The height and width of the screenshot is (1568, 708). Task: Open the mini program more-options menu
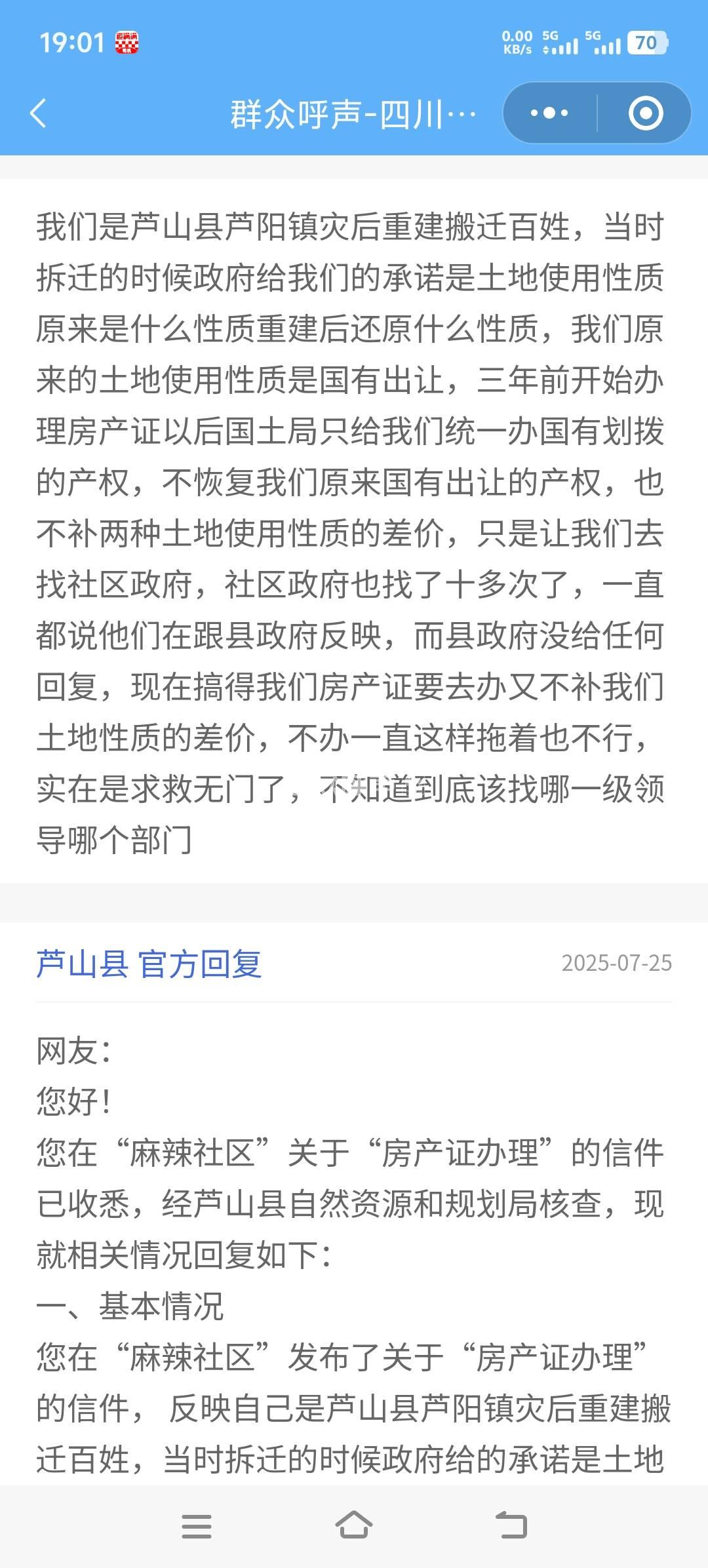coord(549,113)
